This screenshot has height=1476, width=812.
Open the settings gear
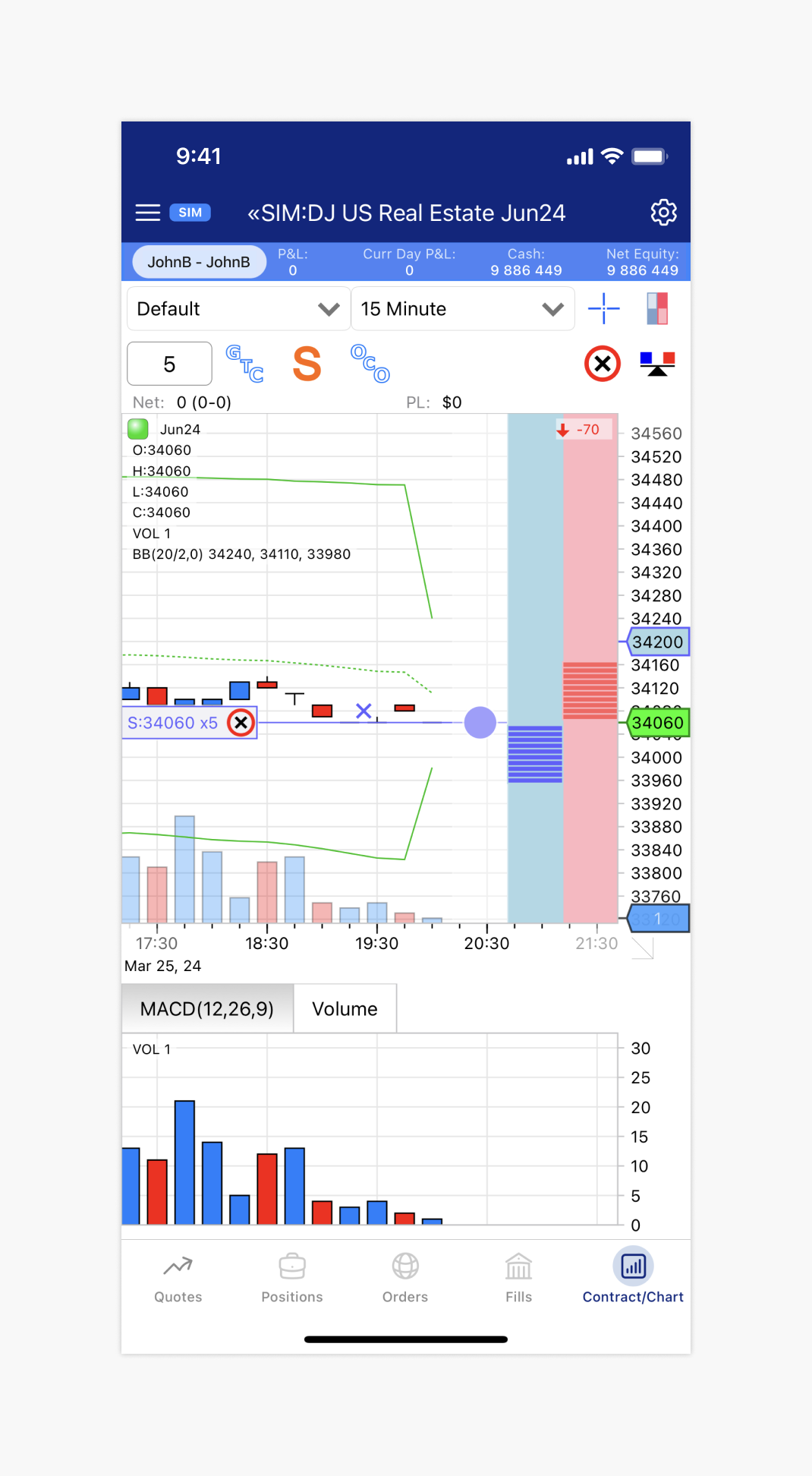tap(664, 213)
